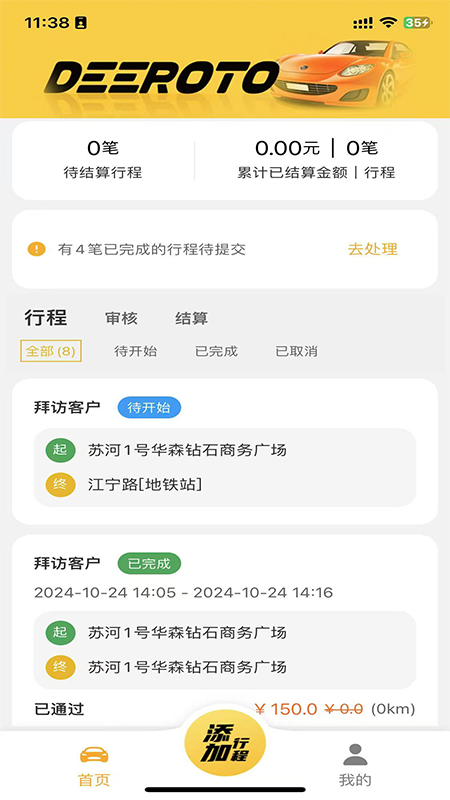Open the 我的 tab

[x=355, y=765]
